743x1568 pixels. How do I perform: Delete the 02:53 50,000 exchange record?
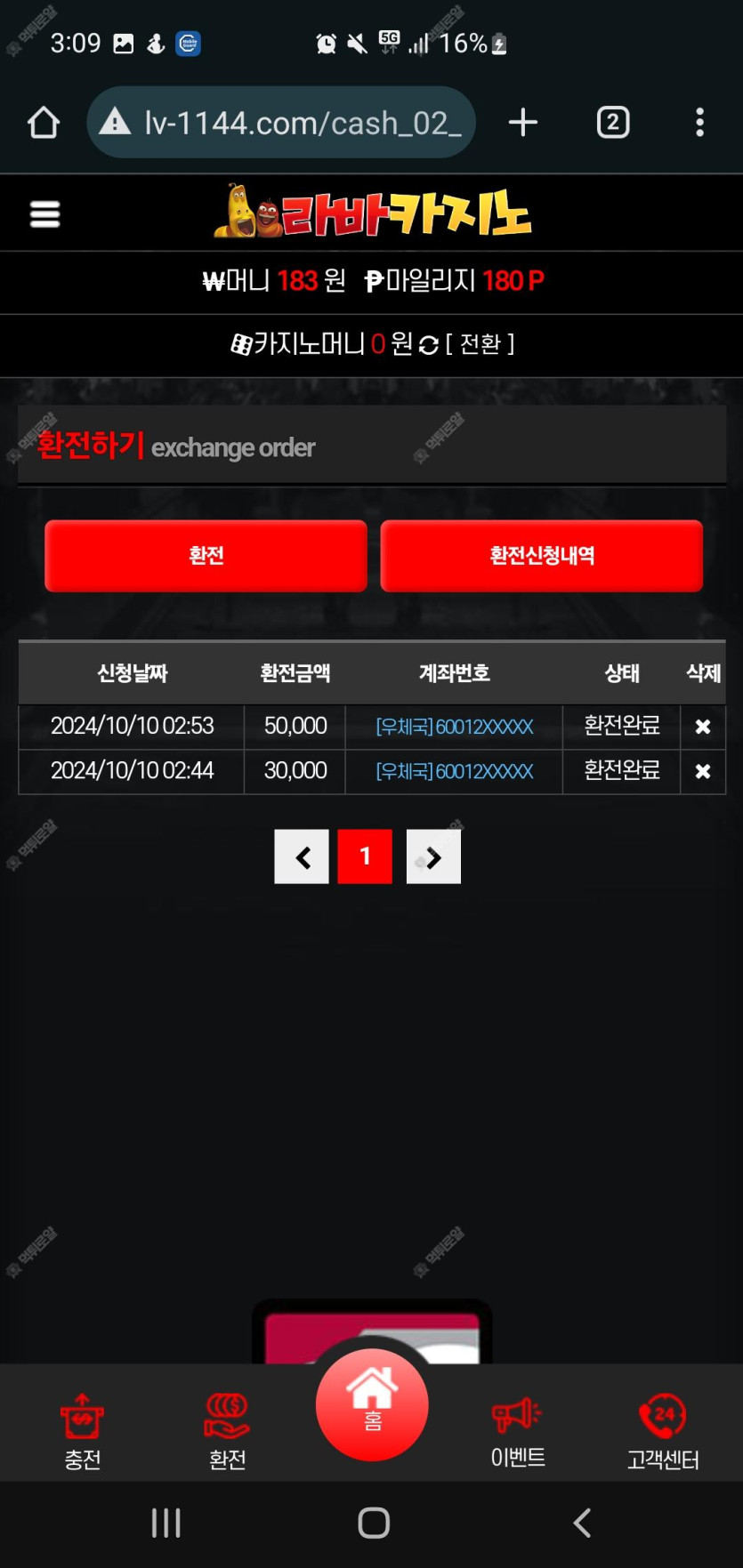[x=702, y=727]
